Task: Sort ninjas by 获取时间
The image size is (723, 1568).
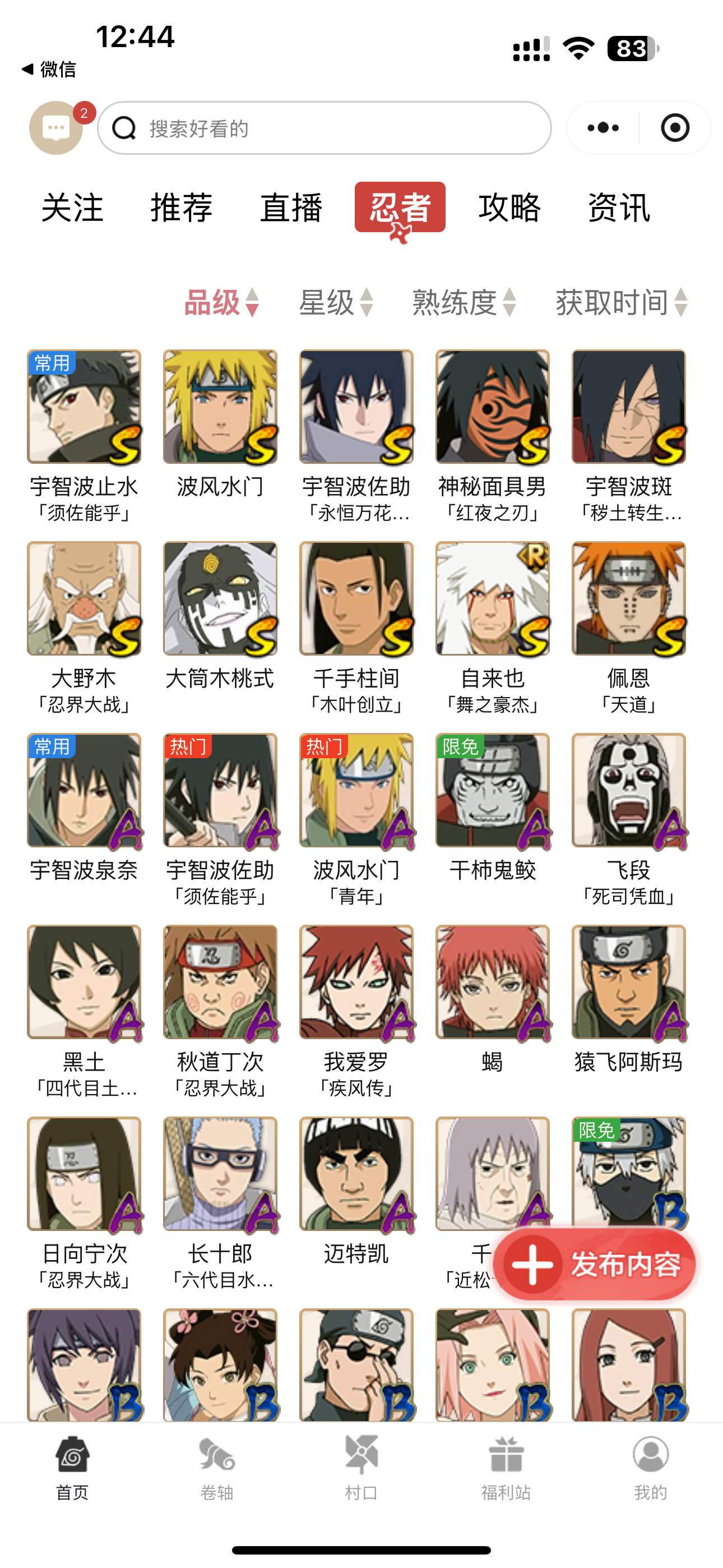Action: pyautogui.click(x=622, y=302)
